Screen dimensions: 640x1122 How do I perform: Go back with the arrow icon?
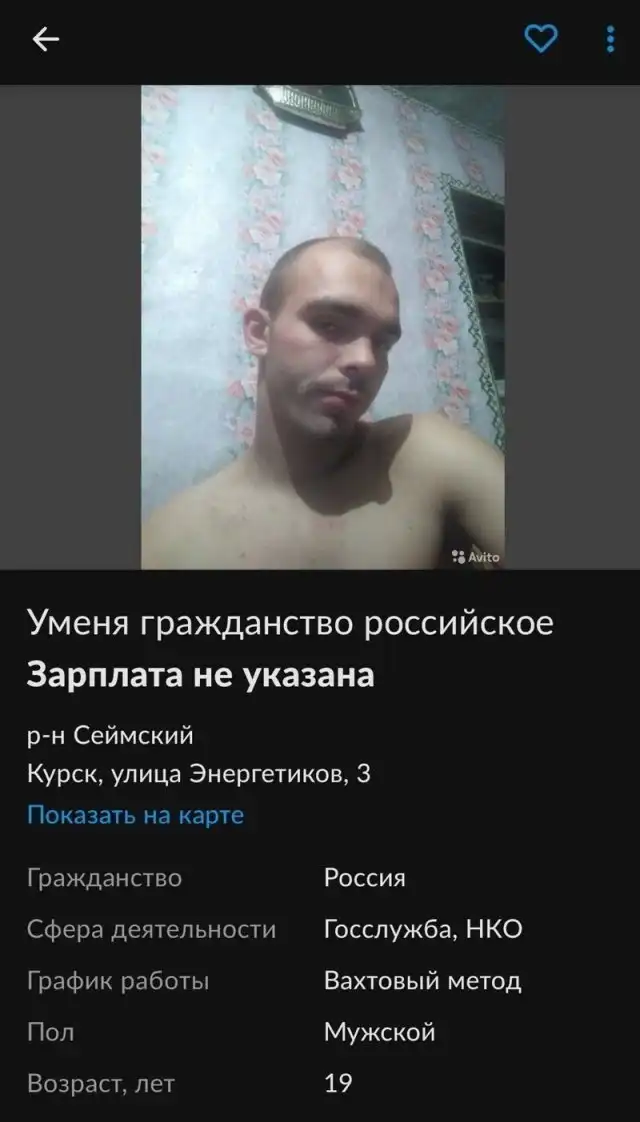[x=46, y=40]
